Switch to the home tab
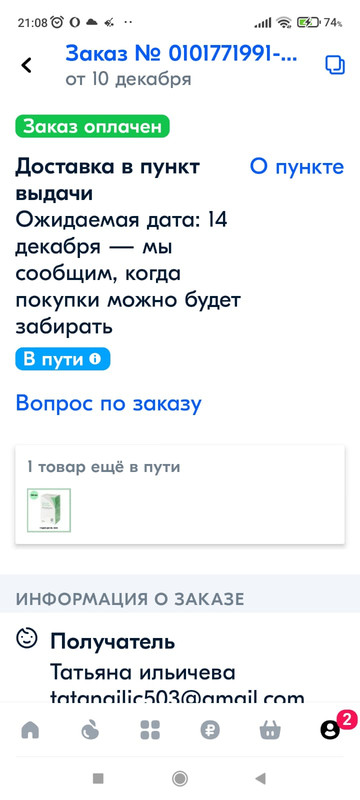The image size is (360, 800). coord(30,731)
